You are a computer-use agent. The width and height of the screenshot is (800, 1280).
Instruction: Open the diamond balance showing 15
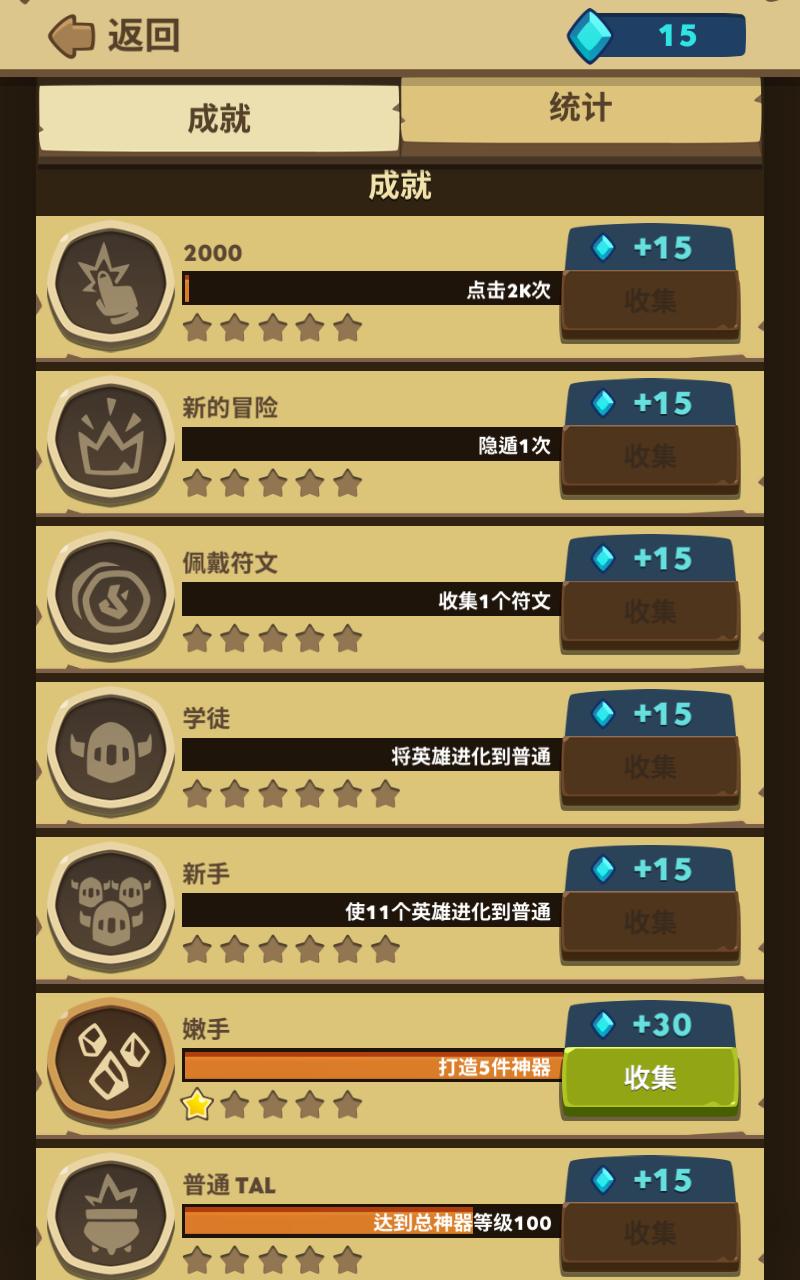660,36
